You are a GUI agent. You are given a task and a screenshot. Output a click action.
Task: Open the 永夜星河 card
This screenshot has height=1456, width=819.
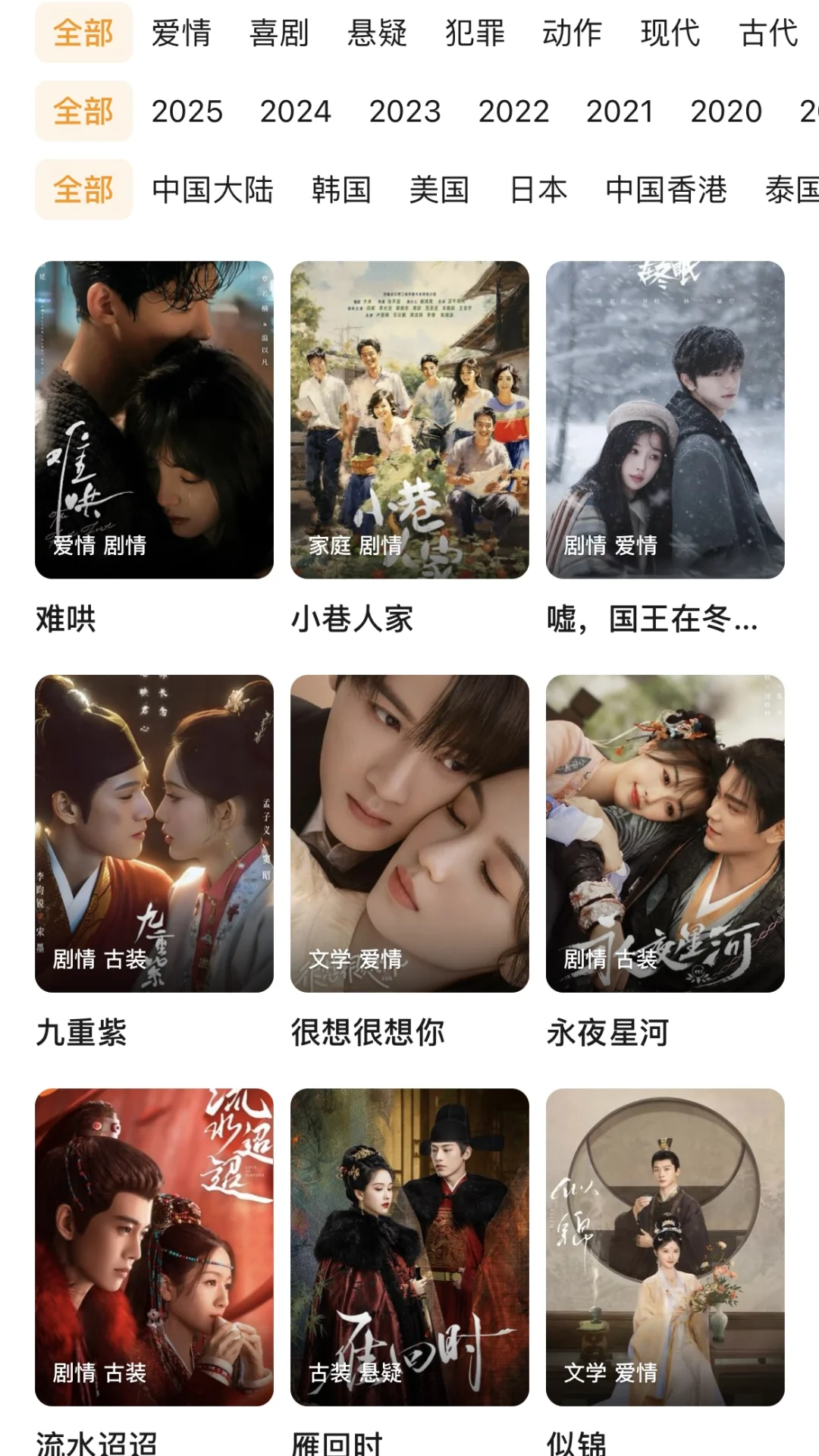pyautogui.click(x=665, y=833)
